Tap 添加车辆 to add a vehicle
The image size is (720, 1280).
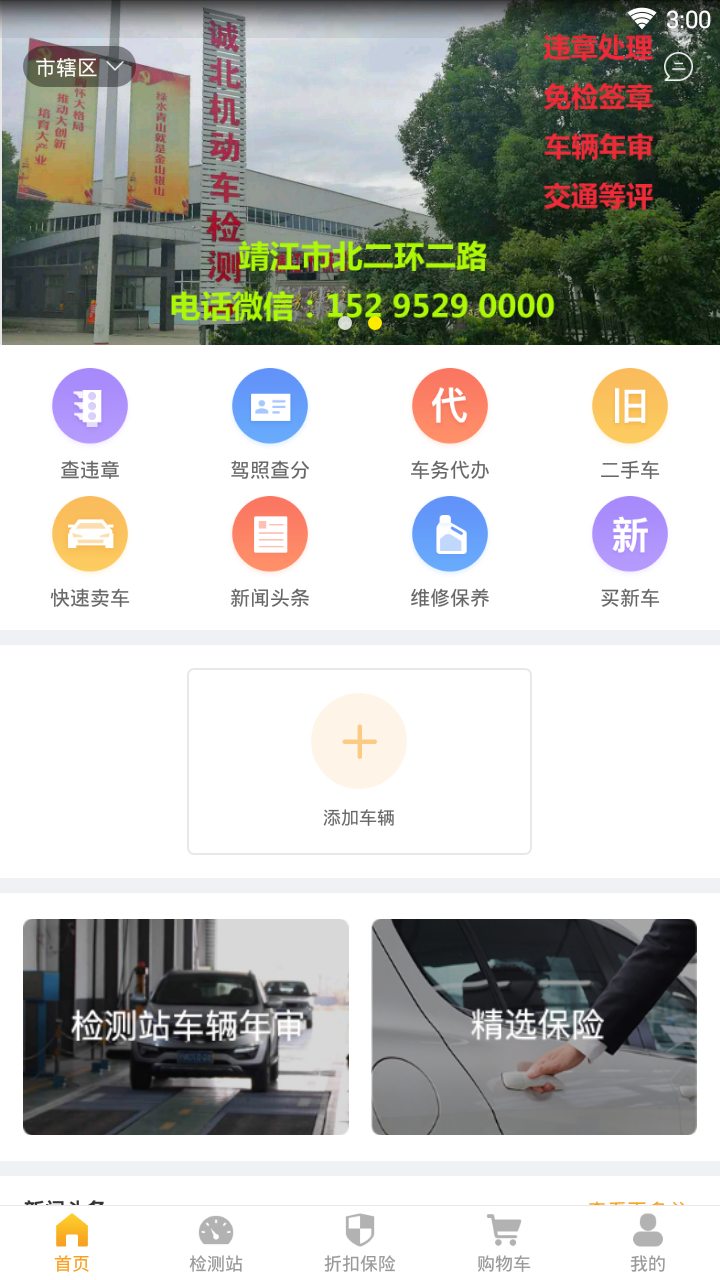(x=359, y=760)
